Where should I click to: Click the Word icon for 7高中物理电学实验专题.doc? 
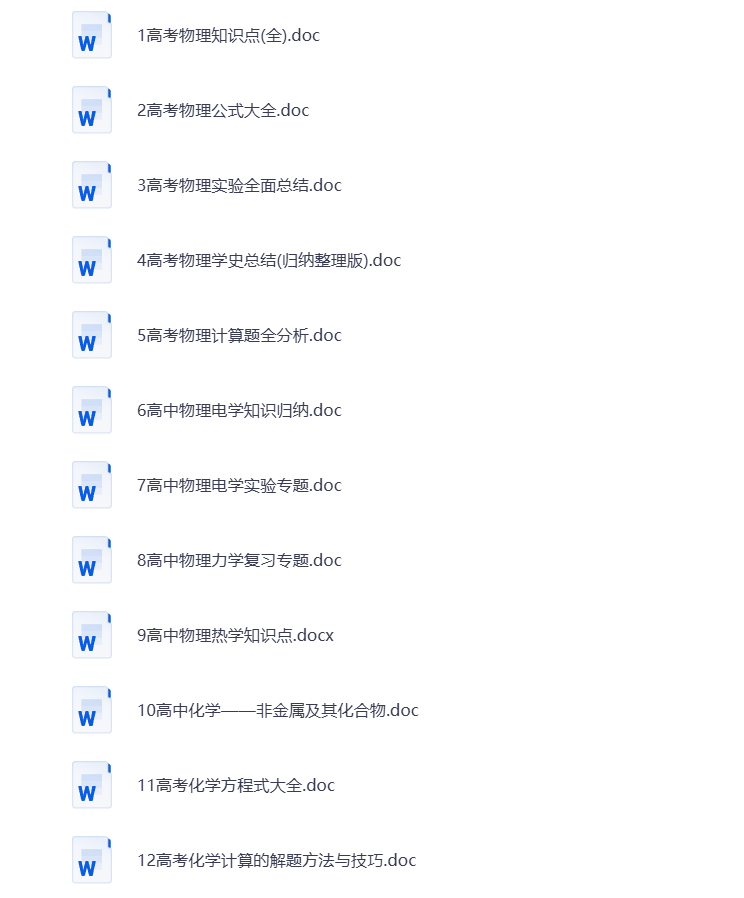[91, 484]
